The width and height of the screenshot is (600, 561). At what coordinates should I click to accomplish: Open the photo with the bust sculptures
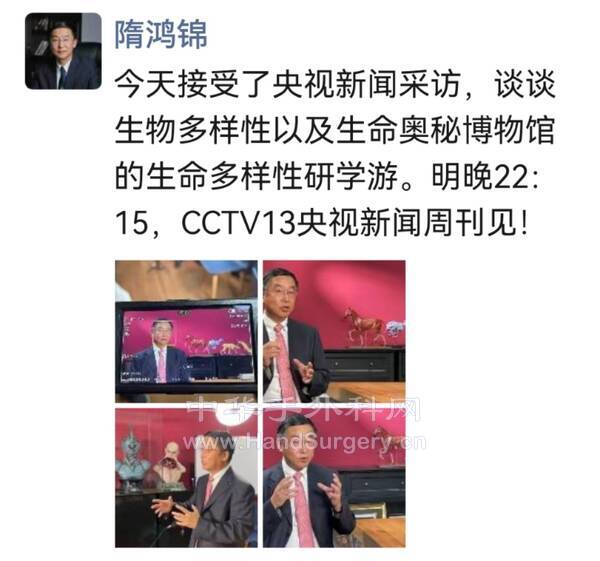tap(186, 476)
